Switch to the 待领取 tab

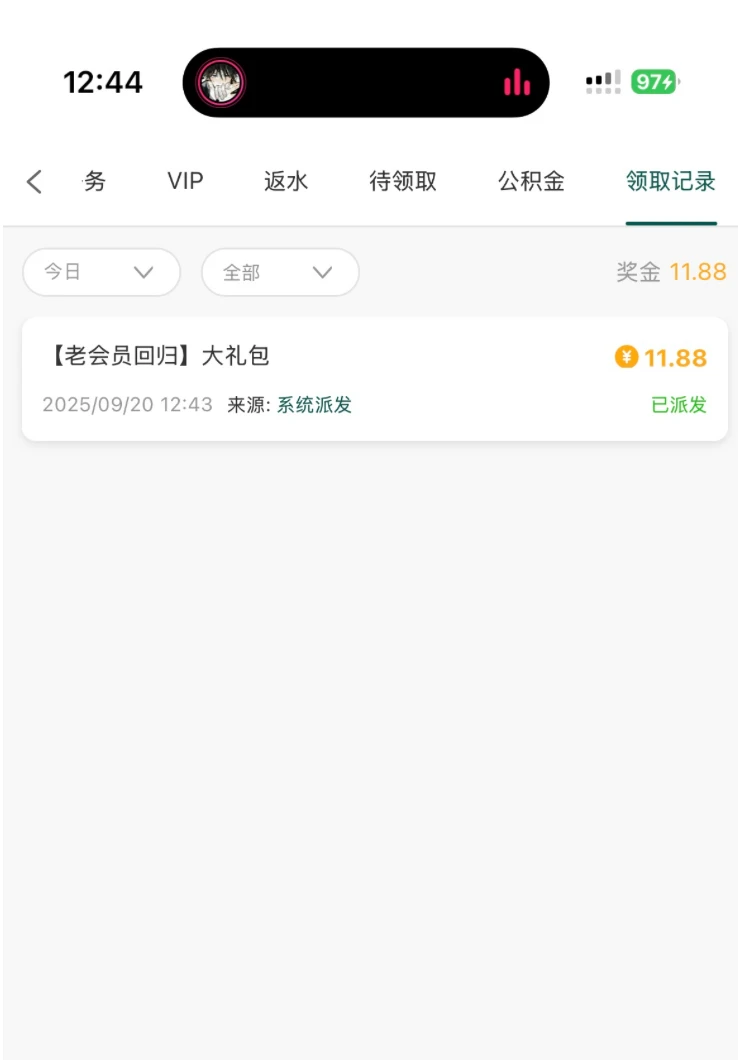click(403, 181)
